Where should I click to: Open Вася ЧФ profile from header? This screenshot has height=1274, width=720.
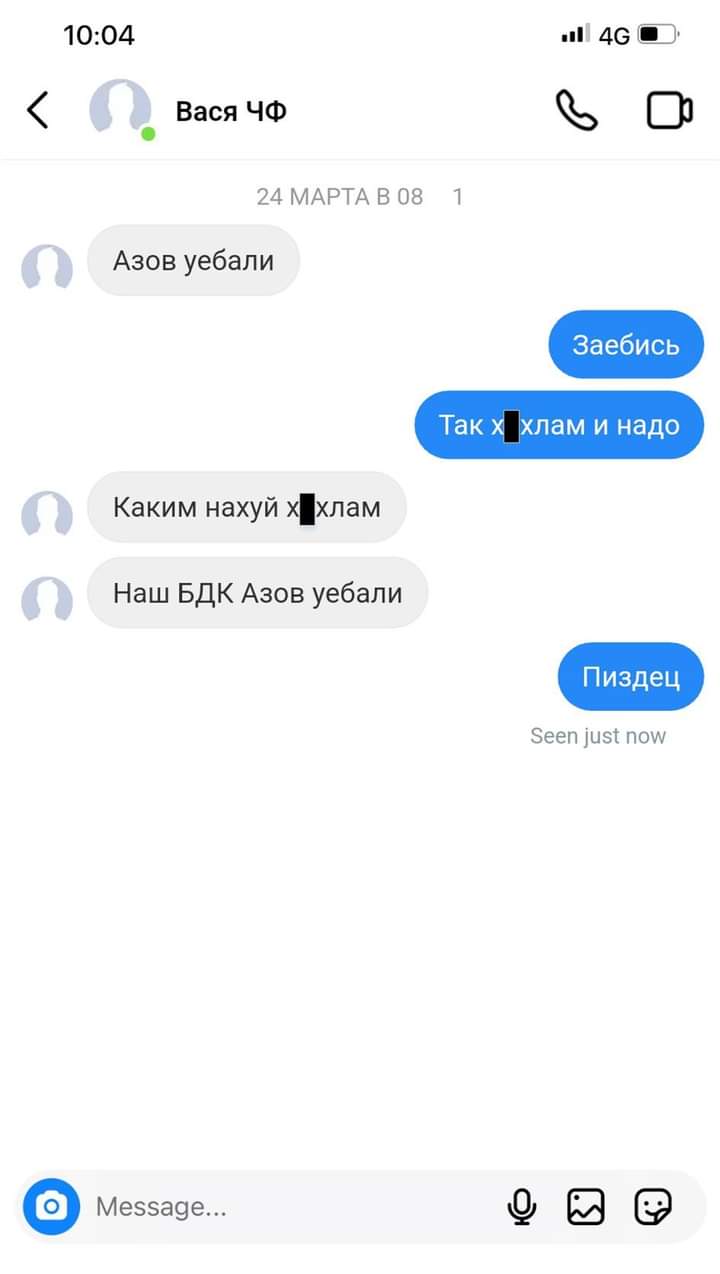(x=231, y=110)
